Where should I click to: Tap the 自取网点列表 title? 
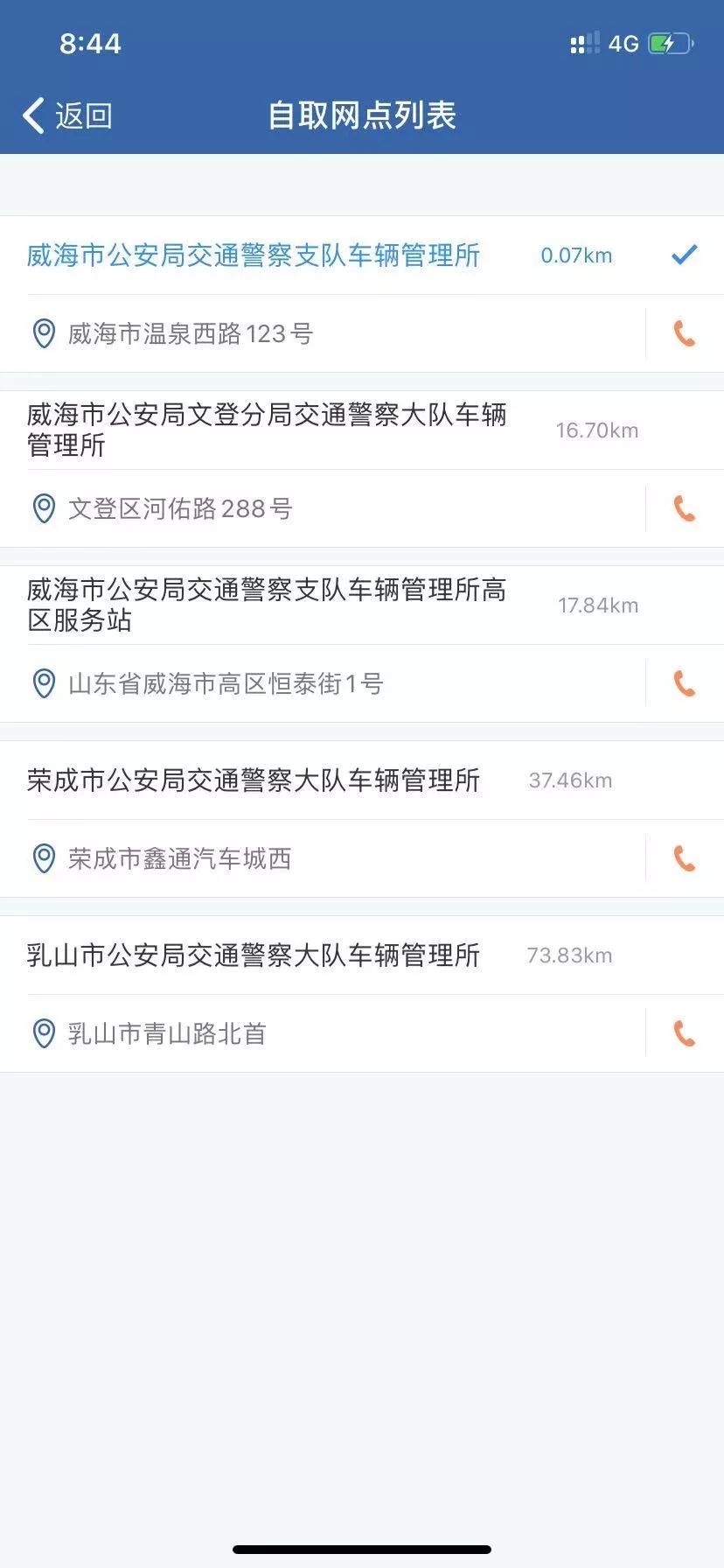point(362,114)
